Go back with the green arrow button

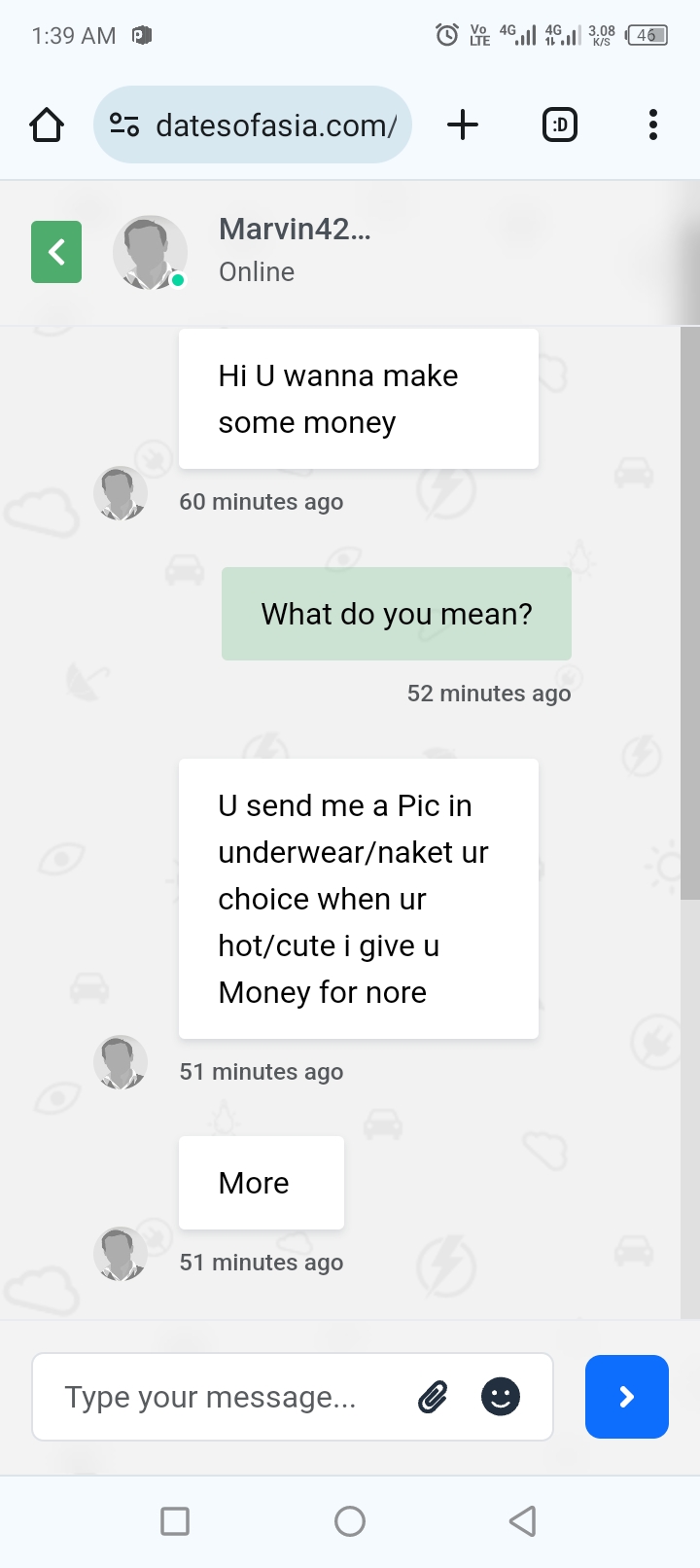pyautogui.click(x=56, y=252)
